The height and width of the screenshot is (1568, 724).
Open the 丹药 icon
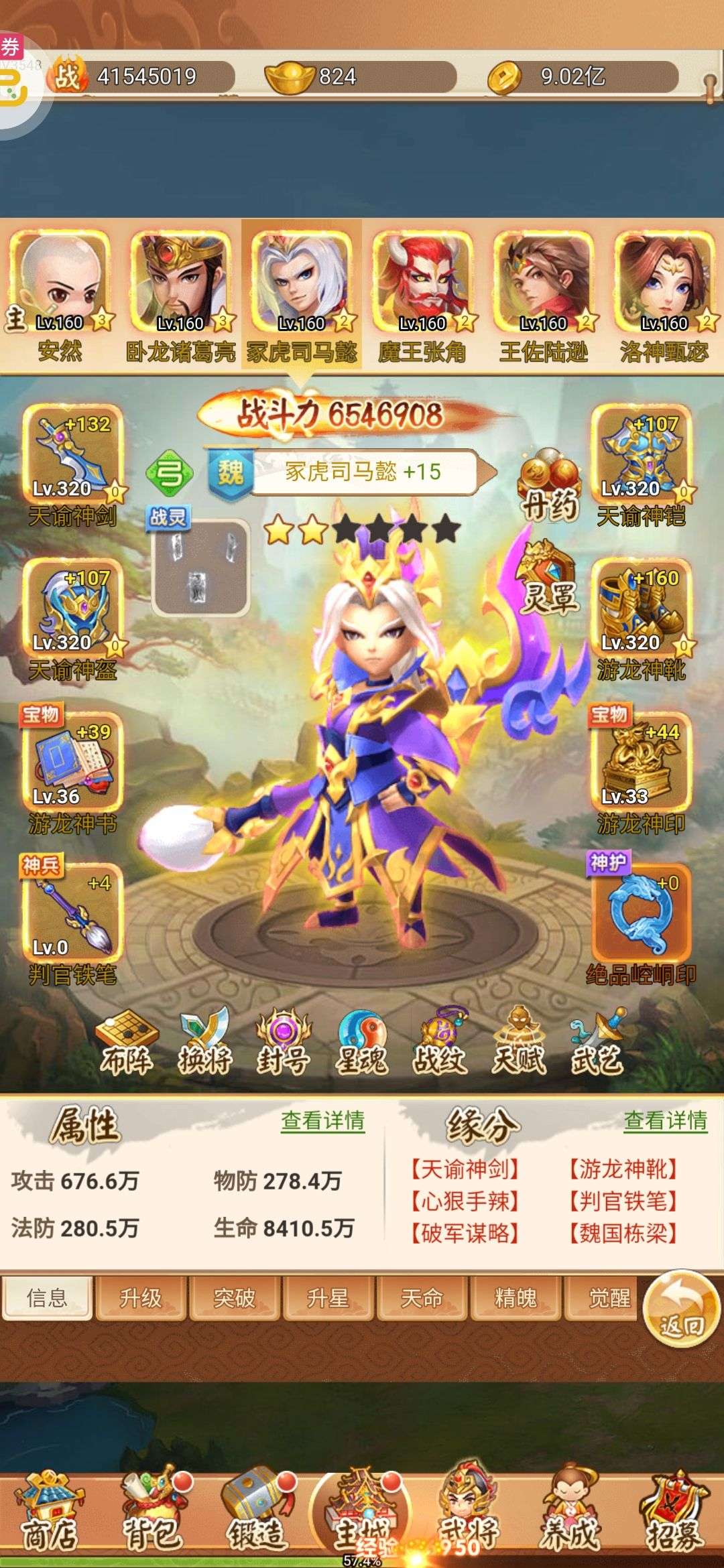549,485
